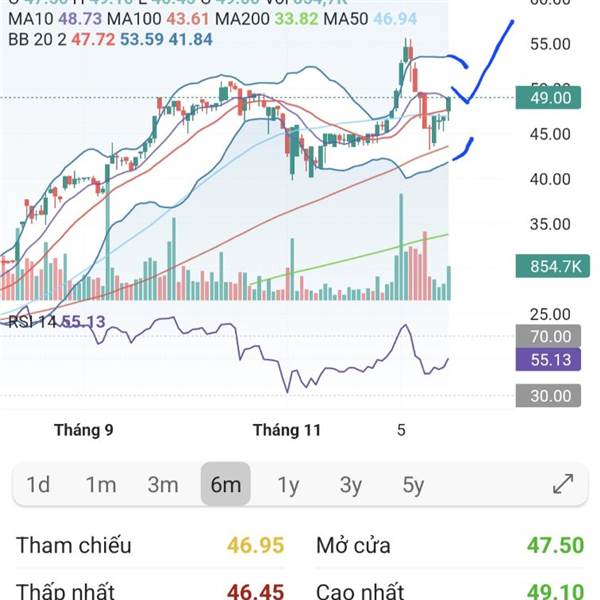
Task: Select the 6m chart range
Action: 225,485
